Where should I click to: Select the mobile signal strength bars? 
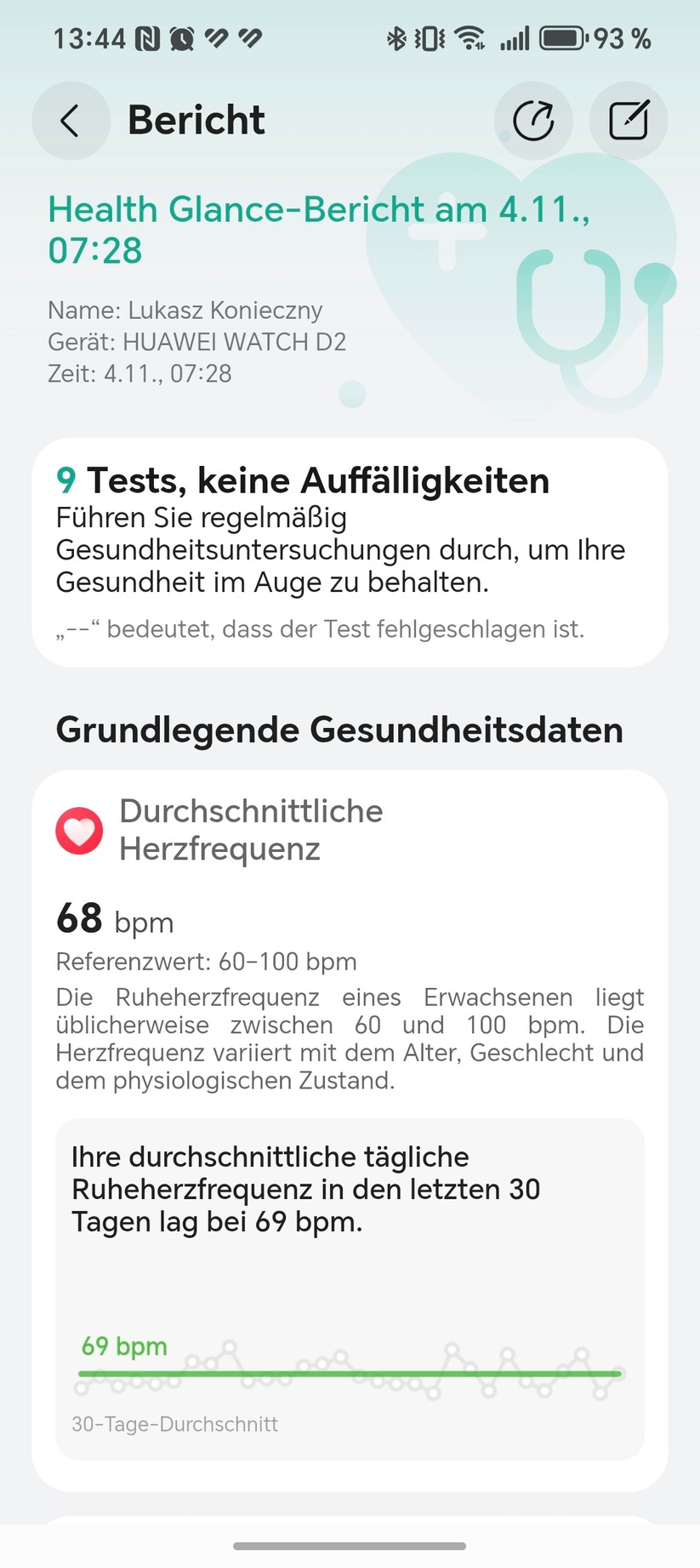click(515, 37)
